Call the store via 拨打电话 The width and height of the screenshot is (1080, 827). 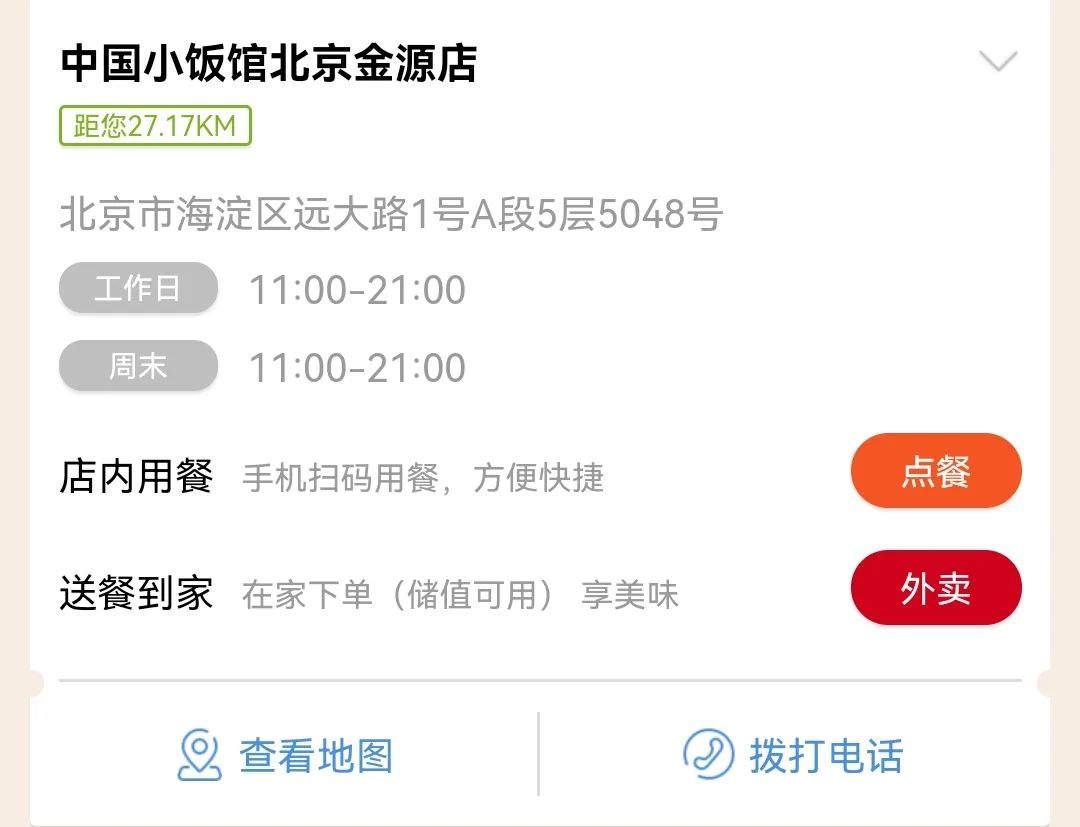coord(793,756)
